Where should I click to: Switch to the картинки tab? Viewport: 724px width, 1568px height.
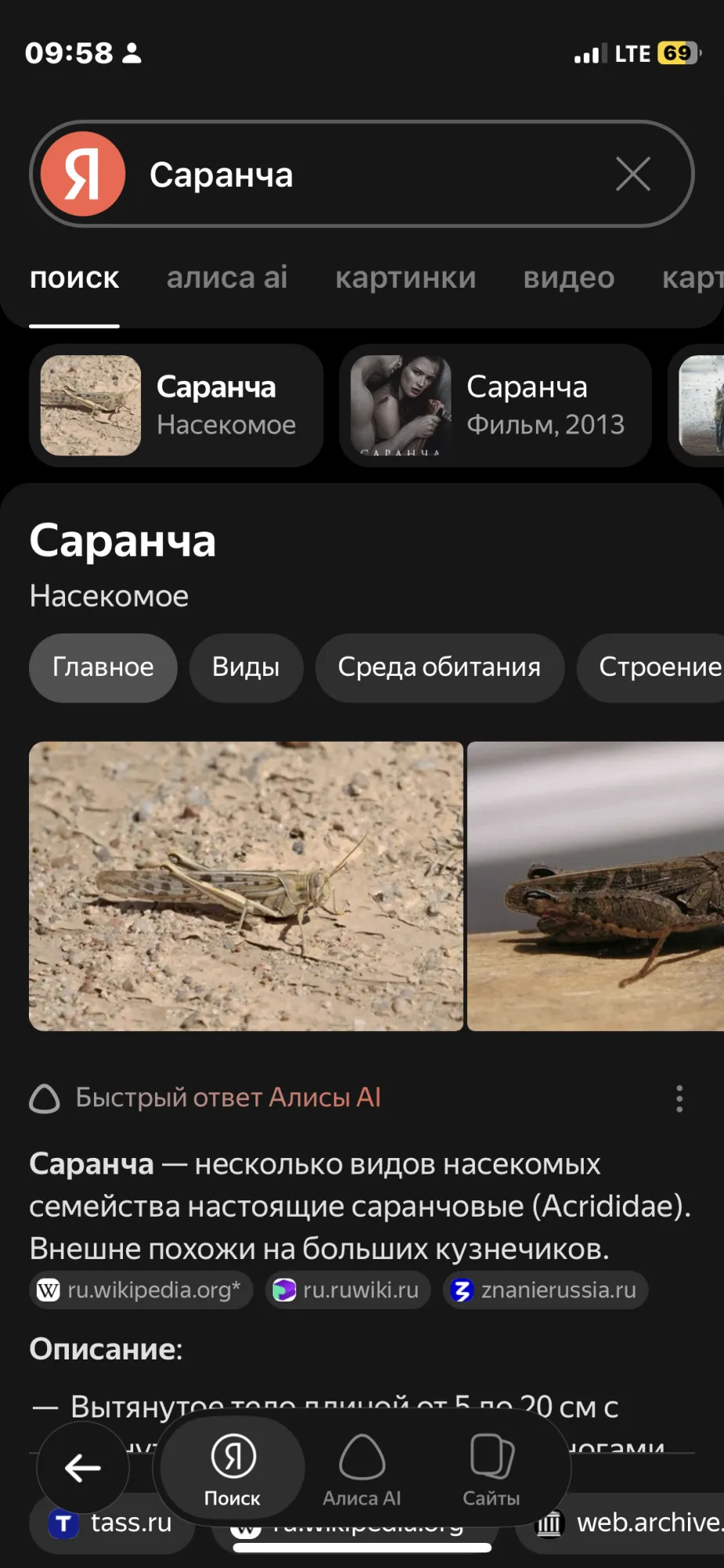click(x=405, y=278)
